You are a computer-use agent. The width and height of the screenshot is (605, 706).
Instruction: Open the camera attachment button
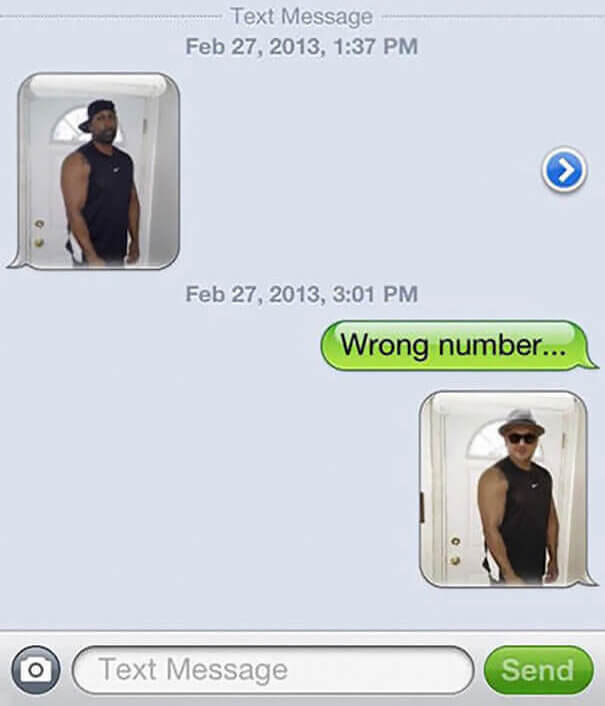pos(36,669)
